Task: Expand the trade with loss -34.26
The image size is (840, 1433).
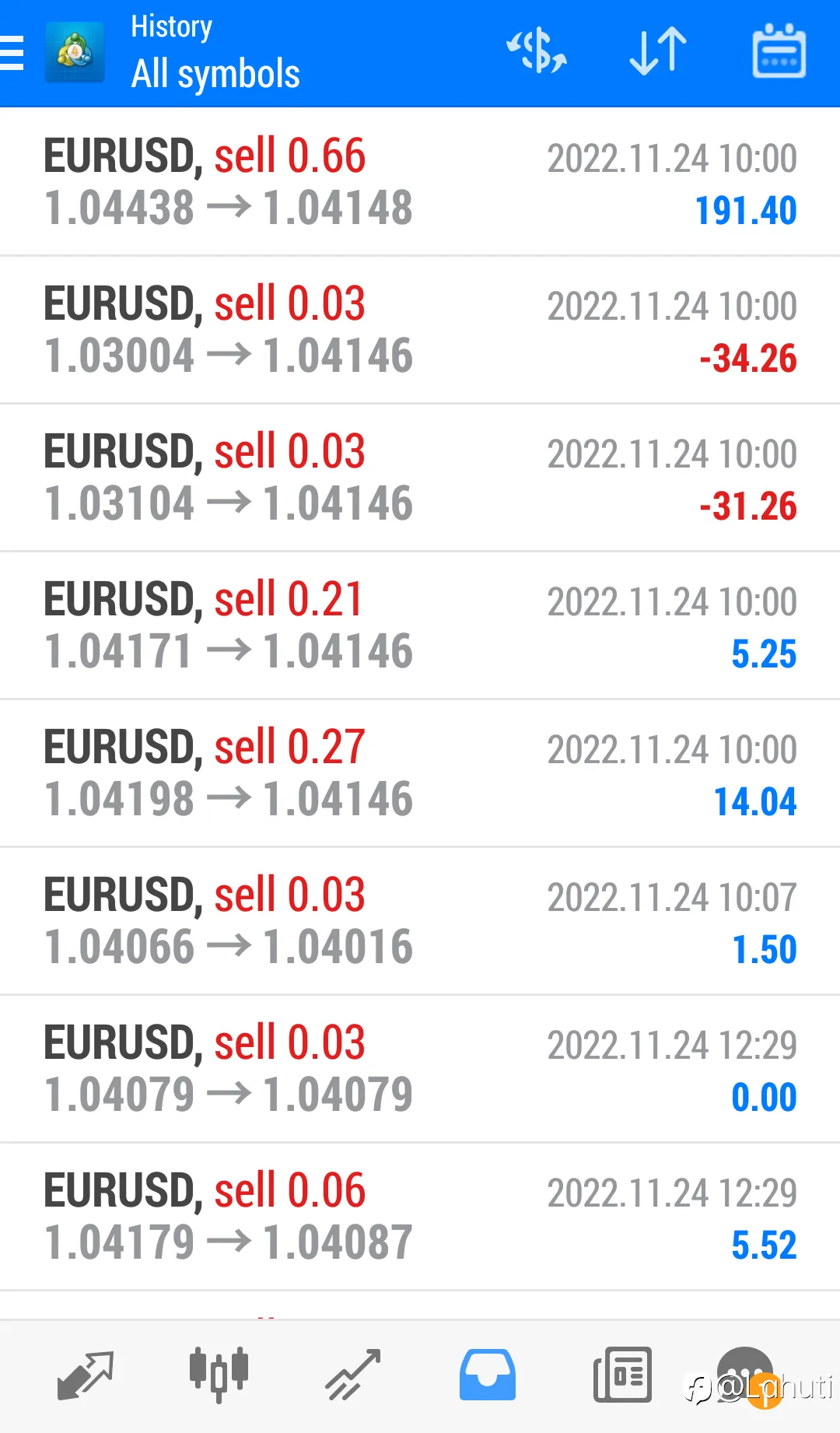Action: (420, 330)
